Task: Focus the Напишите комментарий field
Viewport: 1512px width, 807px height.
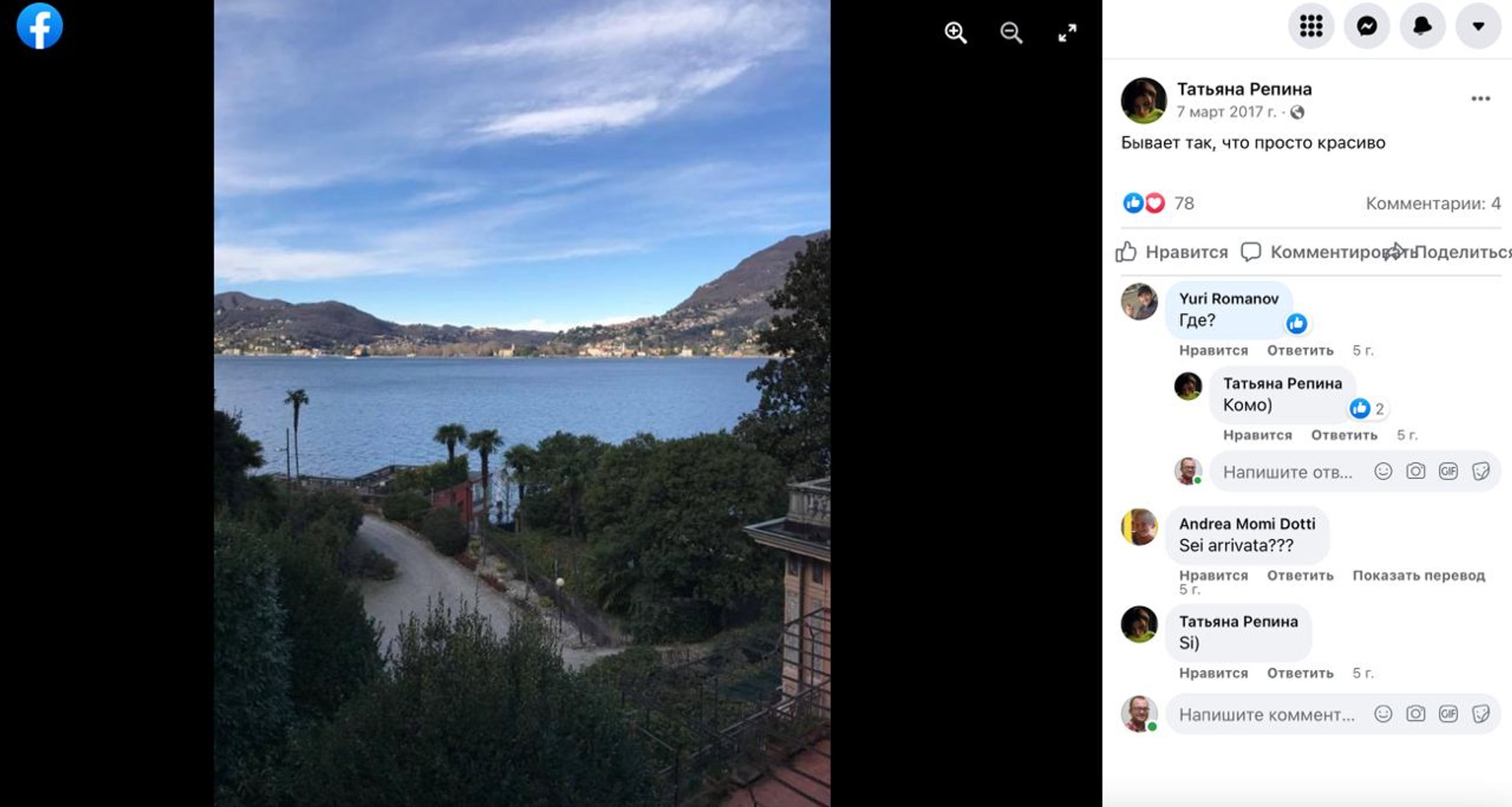Action: click(x=1267, y=715)
